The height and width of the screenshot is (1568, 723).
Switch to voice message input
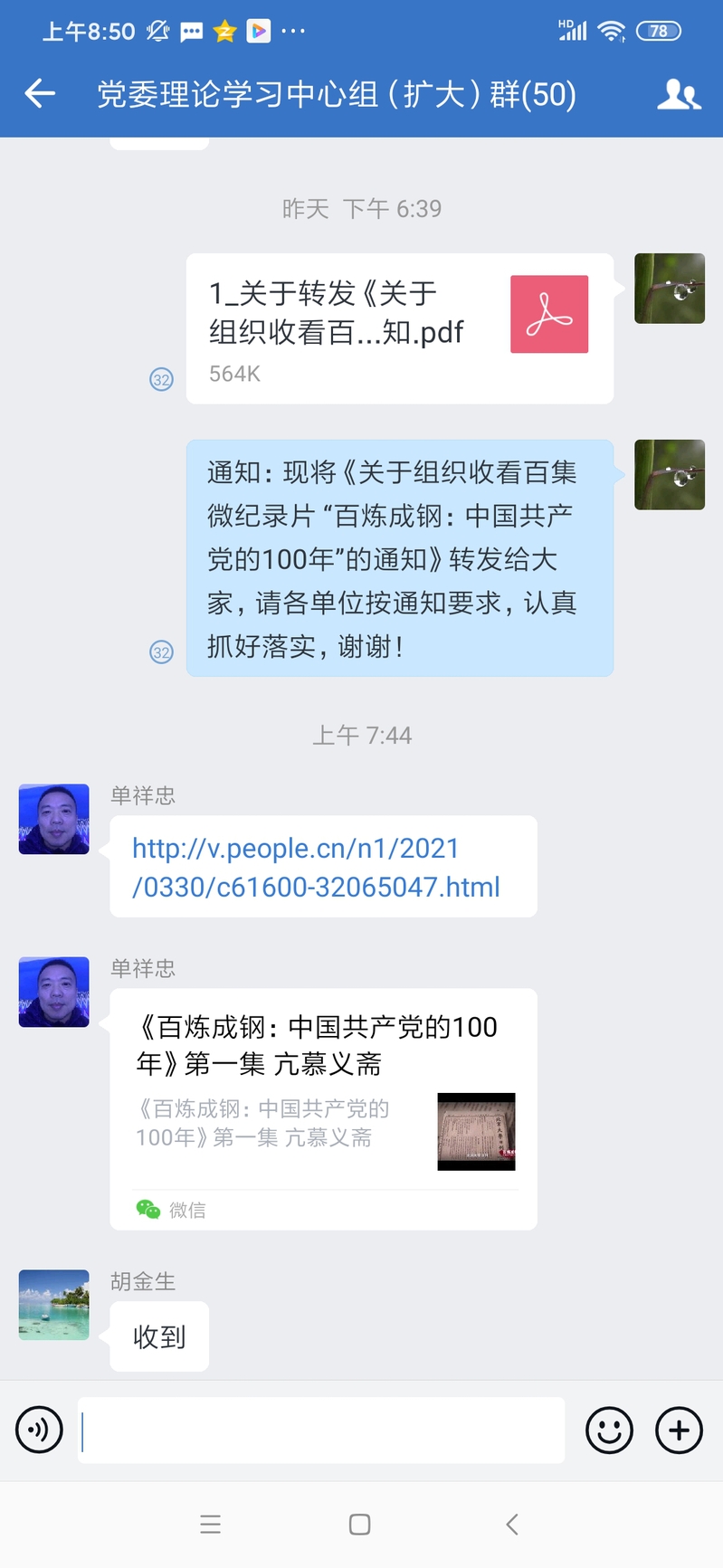point(39,1430)
